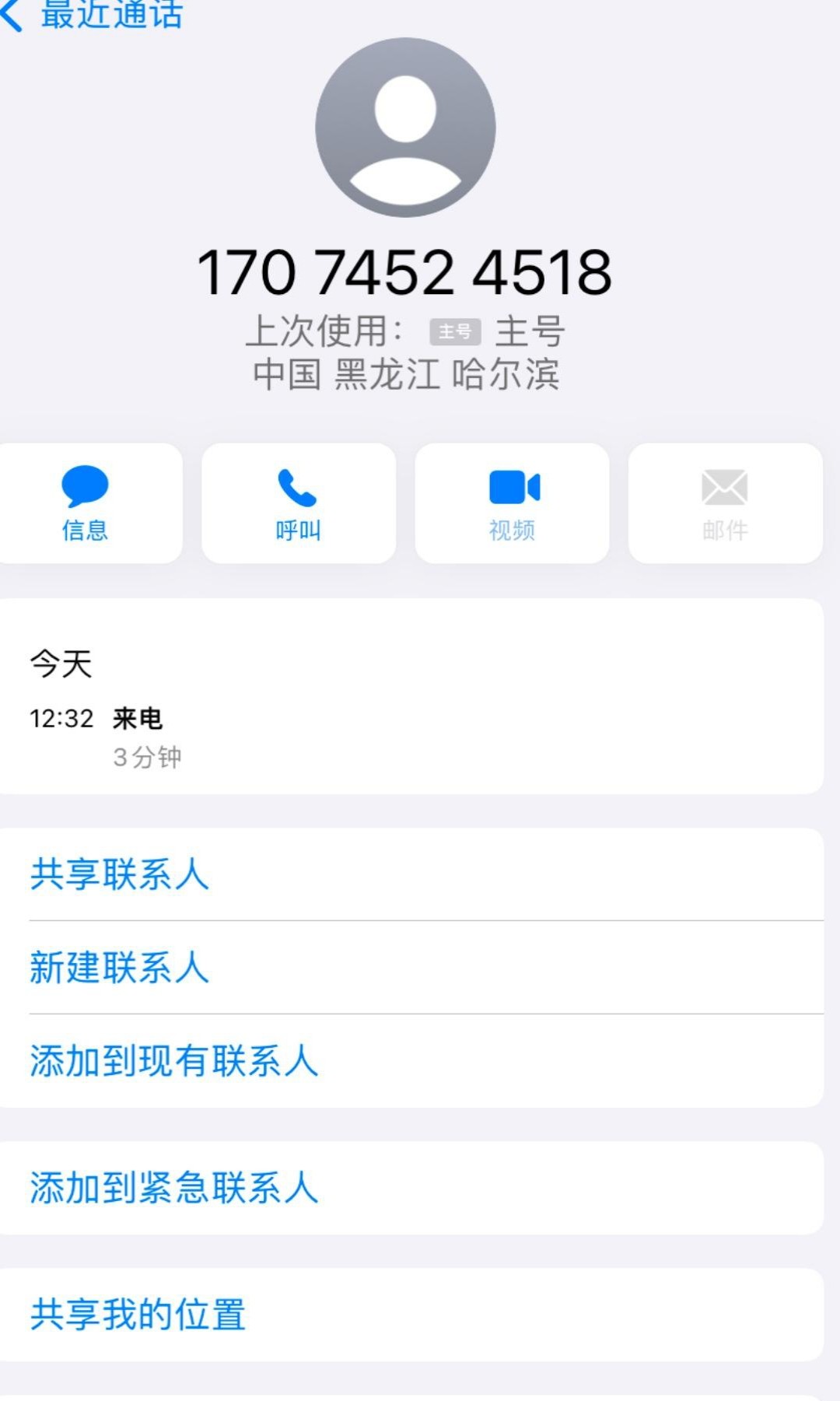
Task: Call this number with 呼叫
Action: (x=298, y=503)
